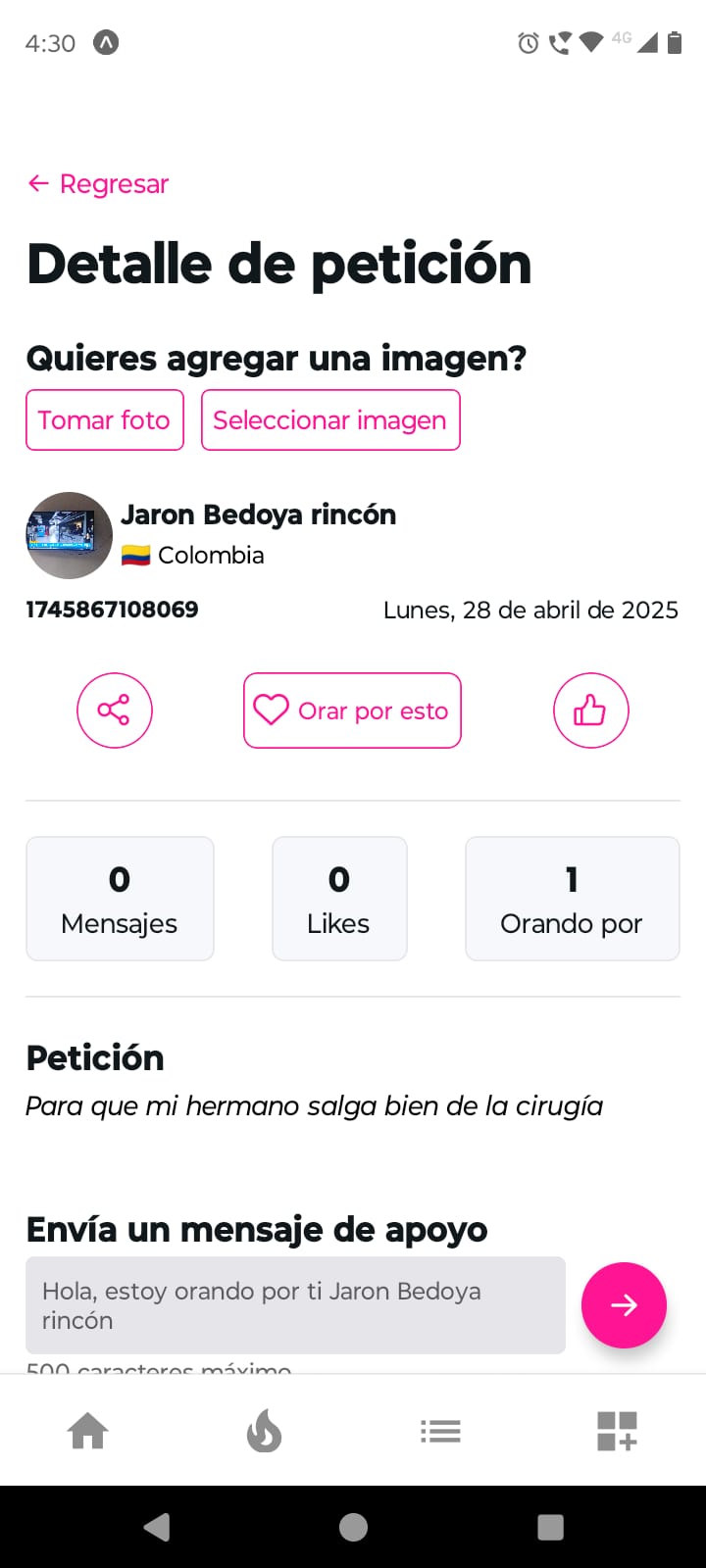The width and height of the screenshot is (706, 1568).
Task: Open the Orando por count card
Action: [572, 899]
